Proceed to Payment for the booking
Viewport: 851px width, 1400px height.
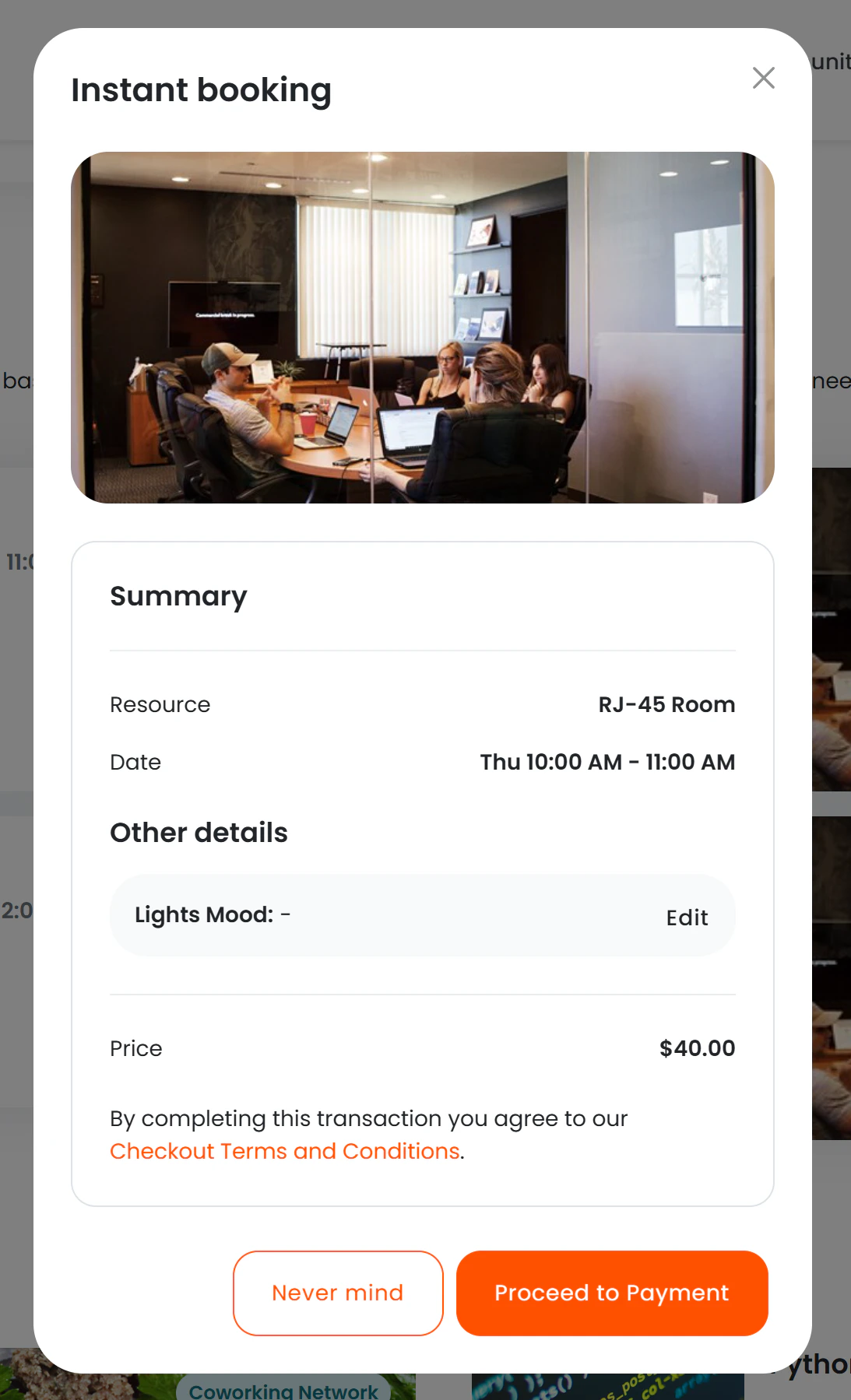[612, 1293]
